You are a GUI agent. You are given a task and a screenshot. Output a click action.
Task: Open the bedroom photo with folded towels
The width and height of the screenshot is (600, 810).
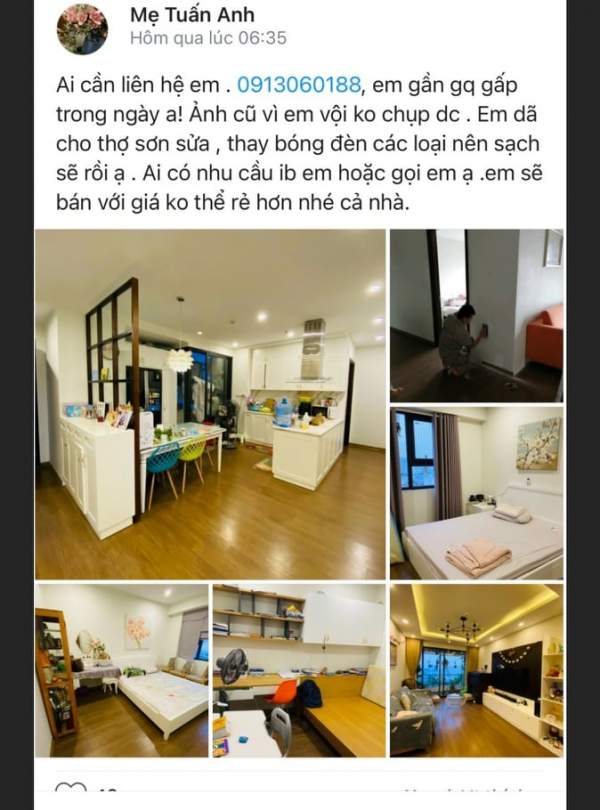coord(476,492)
